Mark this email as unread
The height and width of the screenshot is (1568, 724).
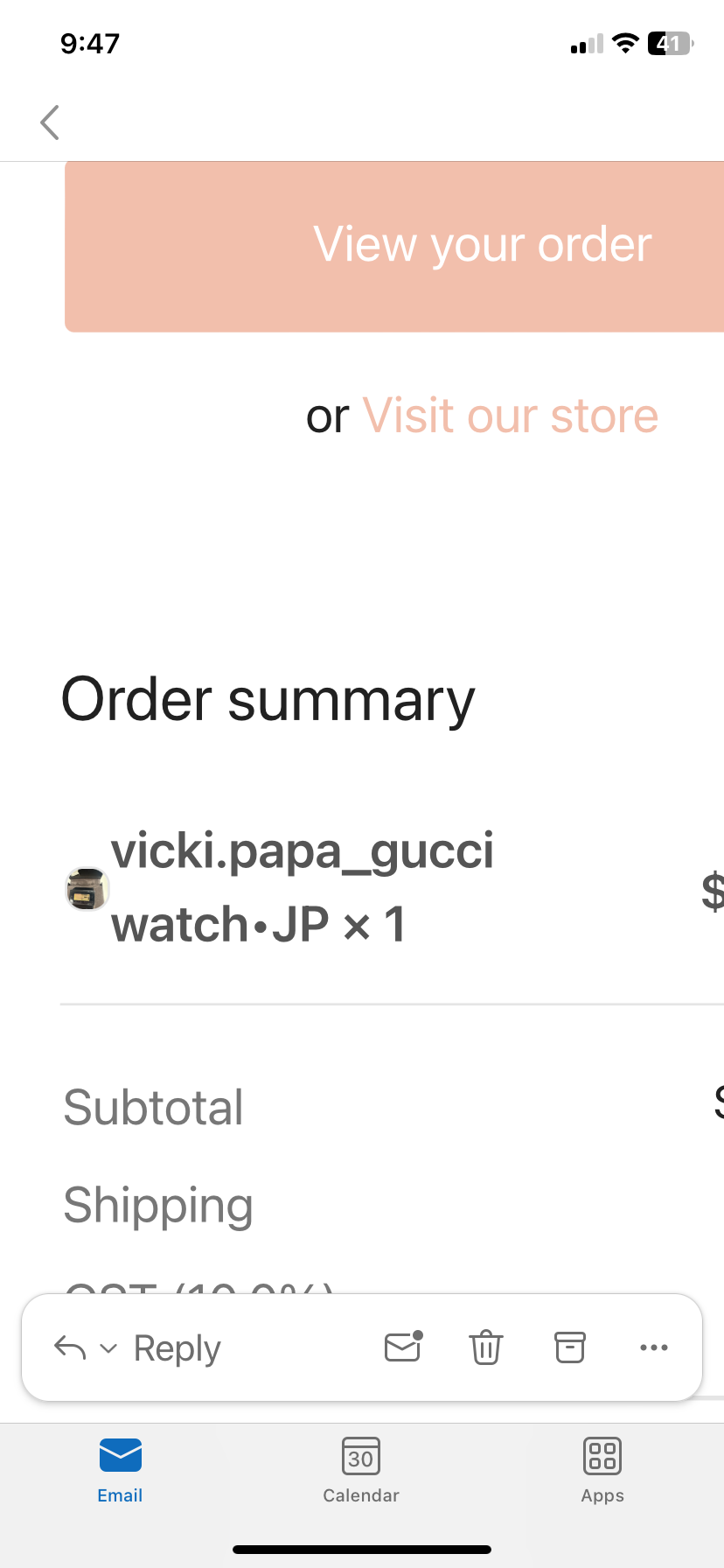tap(403, 1347)
